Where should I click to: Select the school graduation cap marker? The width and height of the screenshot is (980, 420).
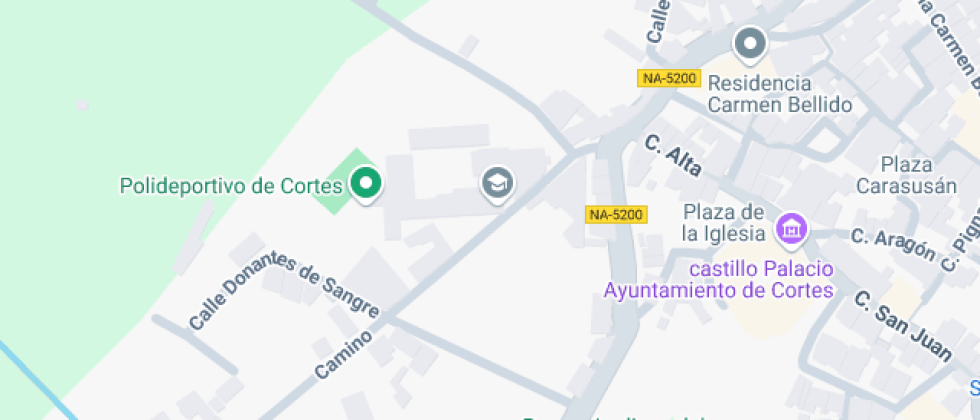click(x=497, y=183)
